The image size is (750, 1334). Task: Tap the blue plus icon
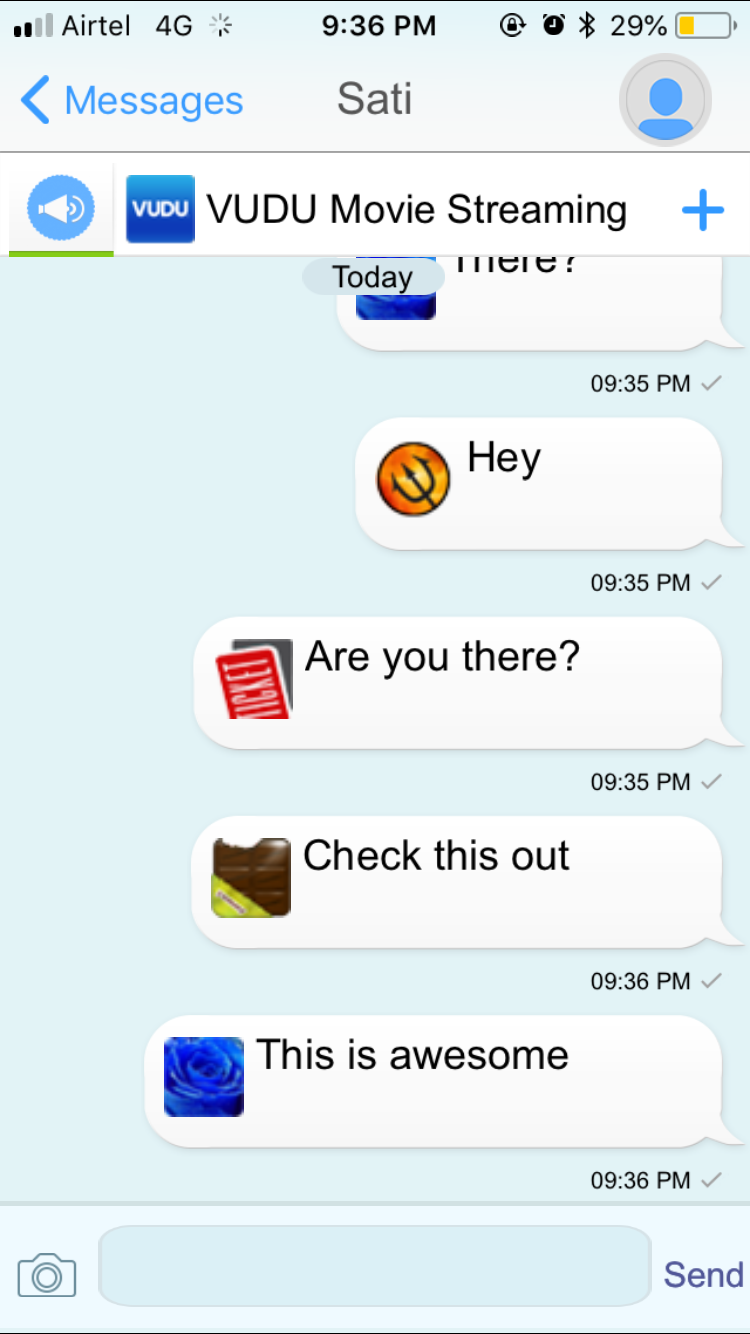[x=702, y=210]
